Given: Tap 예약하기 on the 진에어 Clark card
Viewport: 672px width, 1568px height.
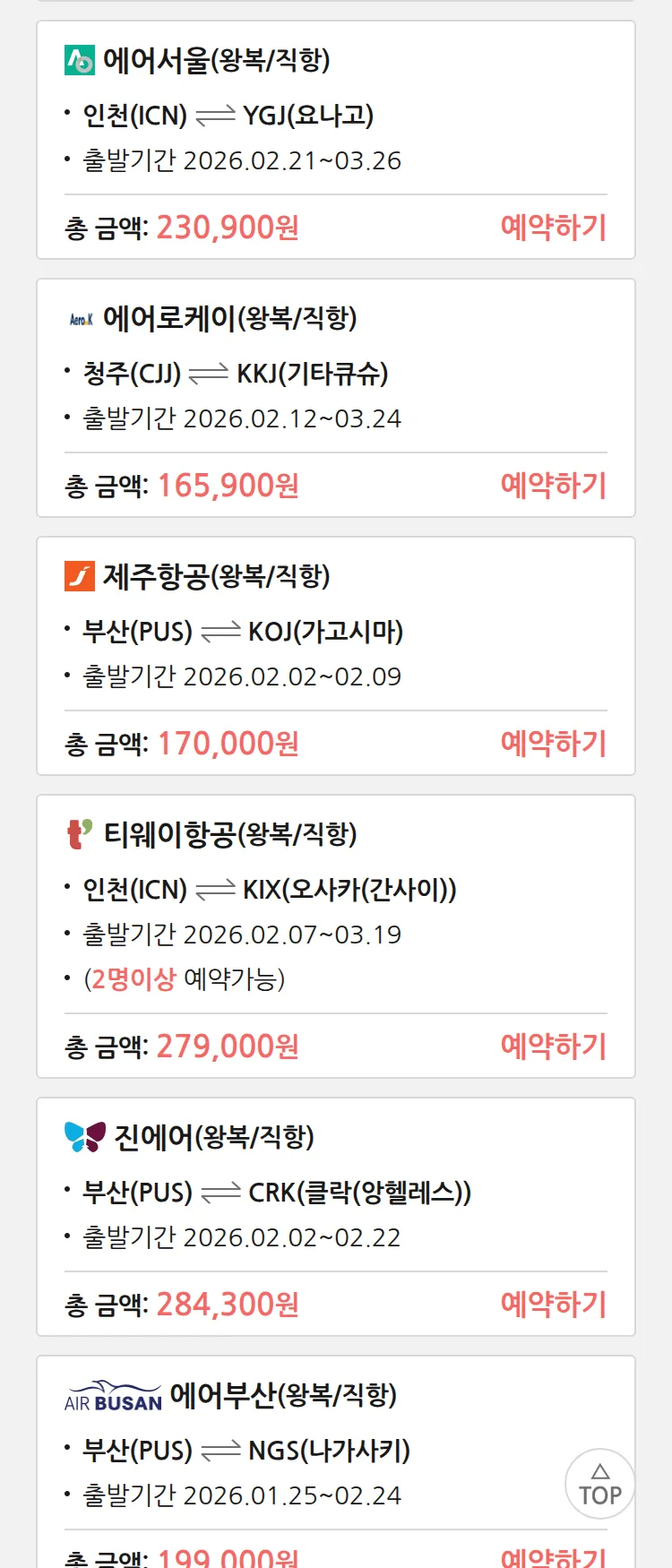Looking at the screenshot, I should point(553,1305).
